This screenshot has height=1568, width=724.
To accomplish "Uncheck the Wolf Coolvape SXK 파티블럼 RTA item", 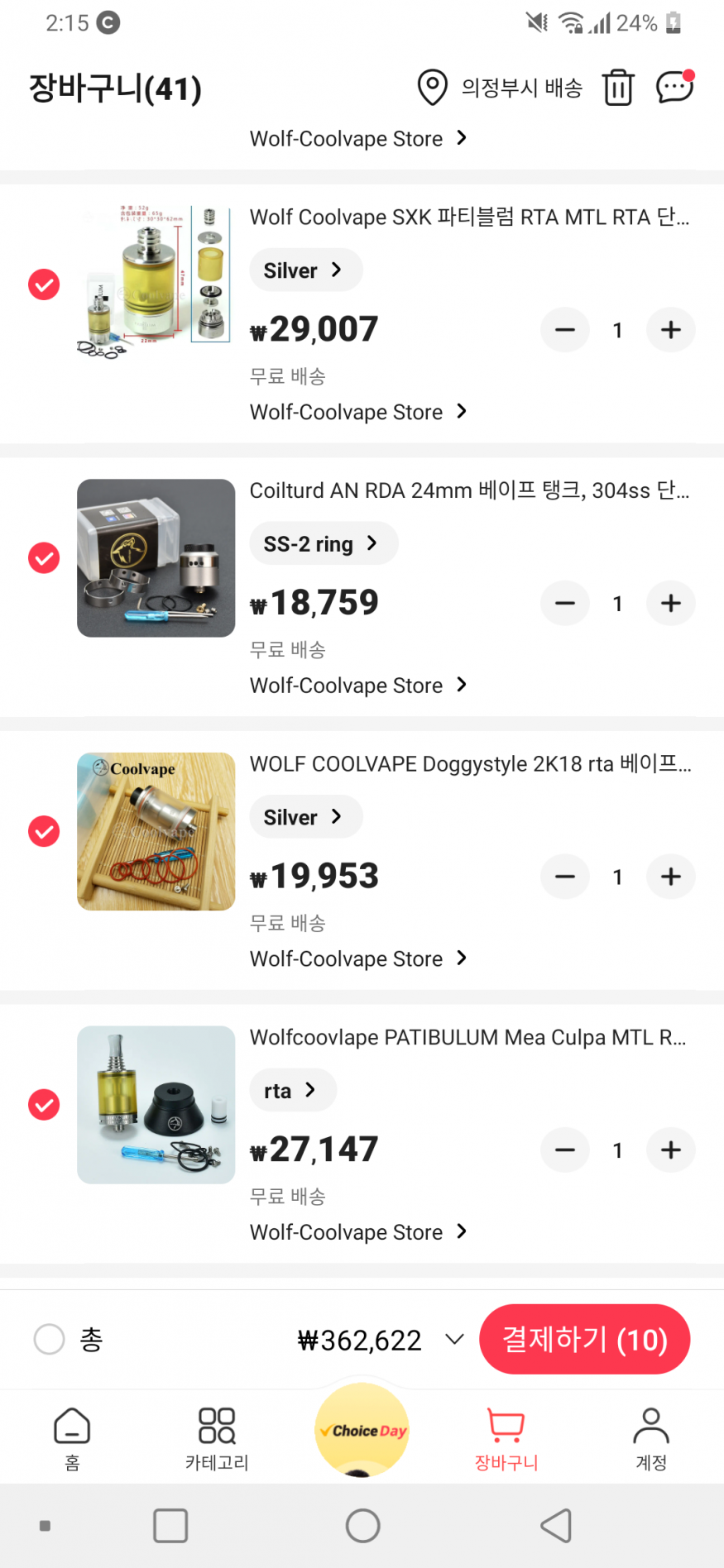I will coord(44,284).
